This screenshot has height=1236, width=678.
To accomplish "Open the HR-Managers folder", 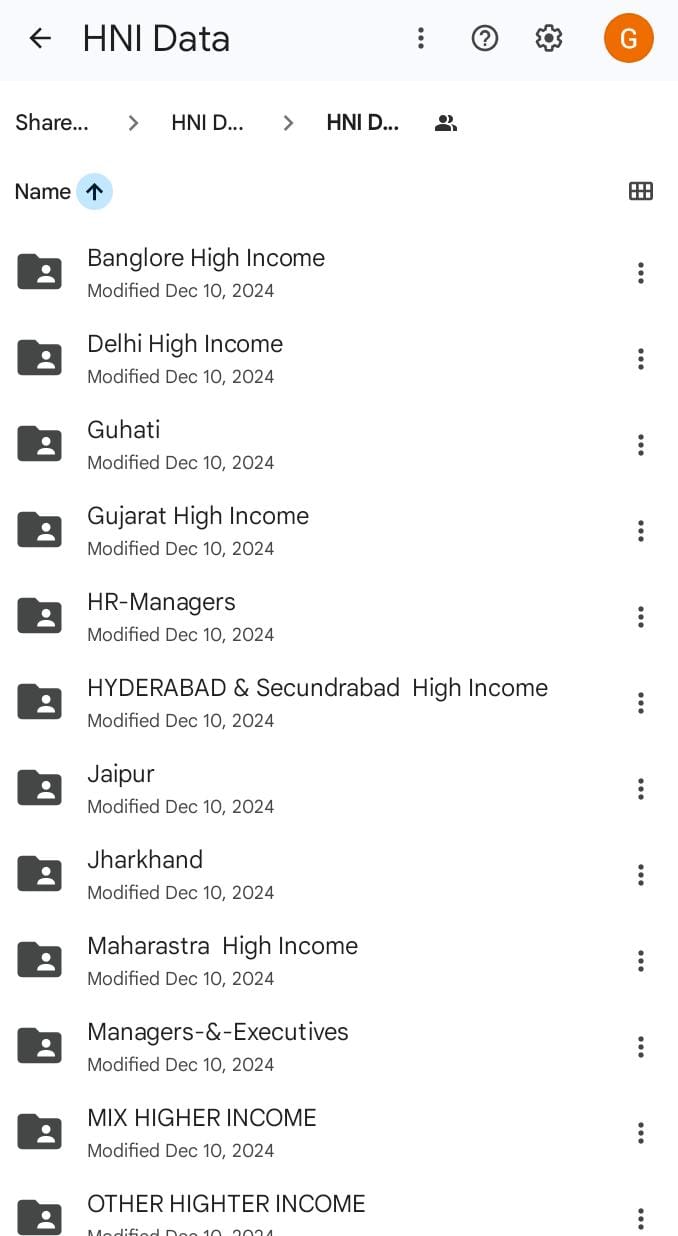I will [x=339, y=617].
